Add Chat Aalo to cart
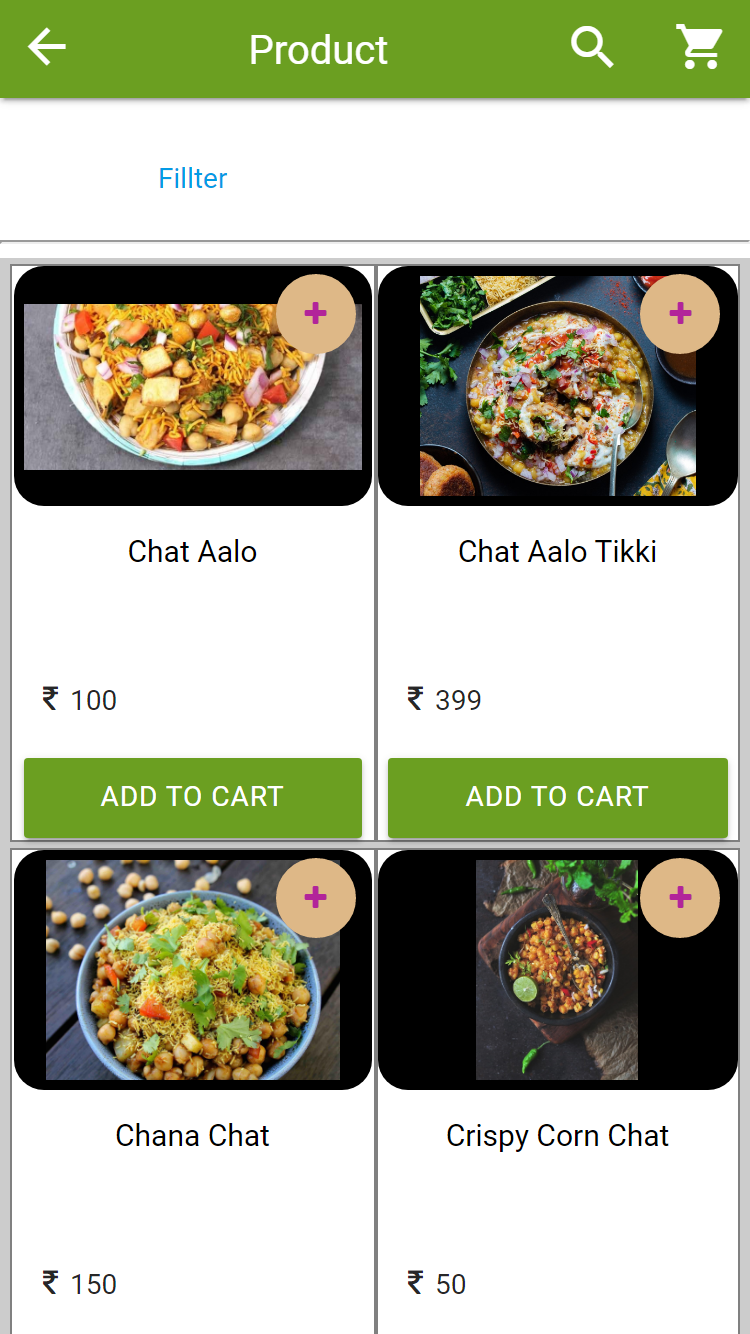The image size is (750, 1334). pos(193,797)
